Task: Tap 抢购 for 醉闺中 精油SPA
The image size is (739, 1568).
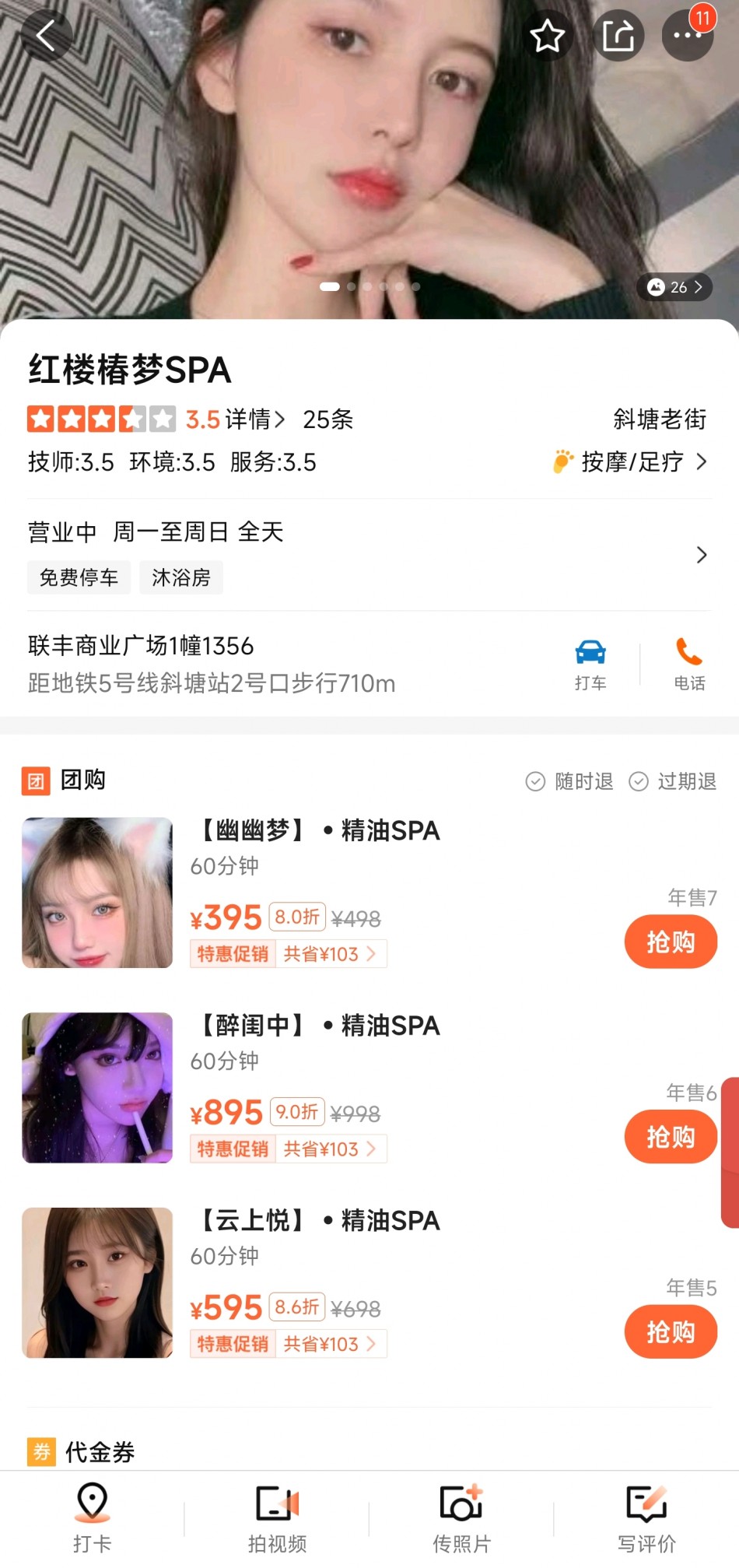Action: pos(670,1137)
